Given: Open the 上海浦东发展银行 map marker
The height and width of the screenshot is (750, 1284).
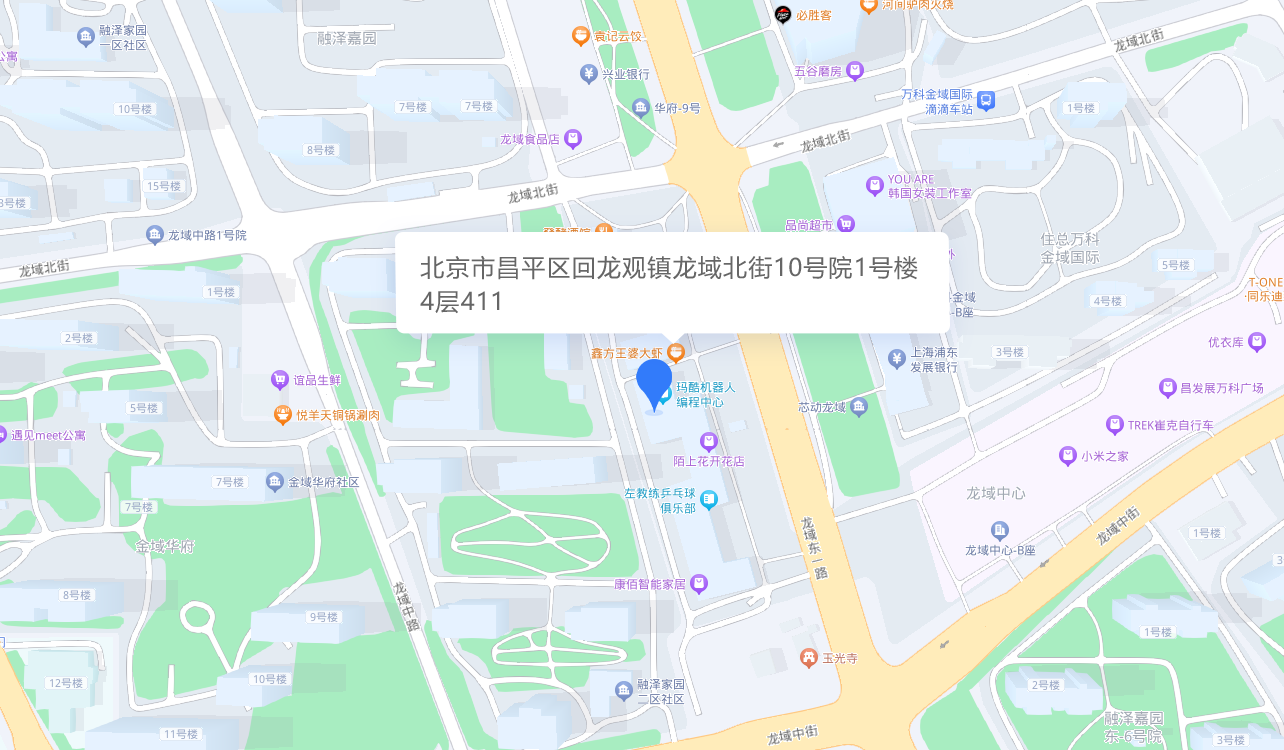Looking at the screenshot, I should [897, 357].
